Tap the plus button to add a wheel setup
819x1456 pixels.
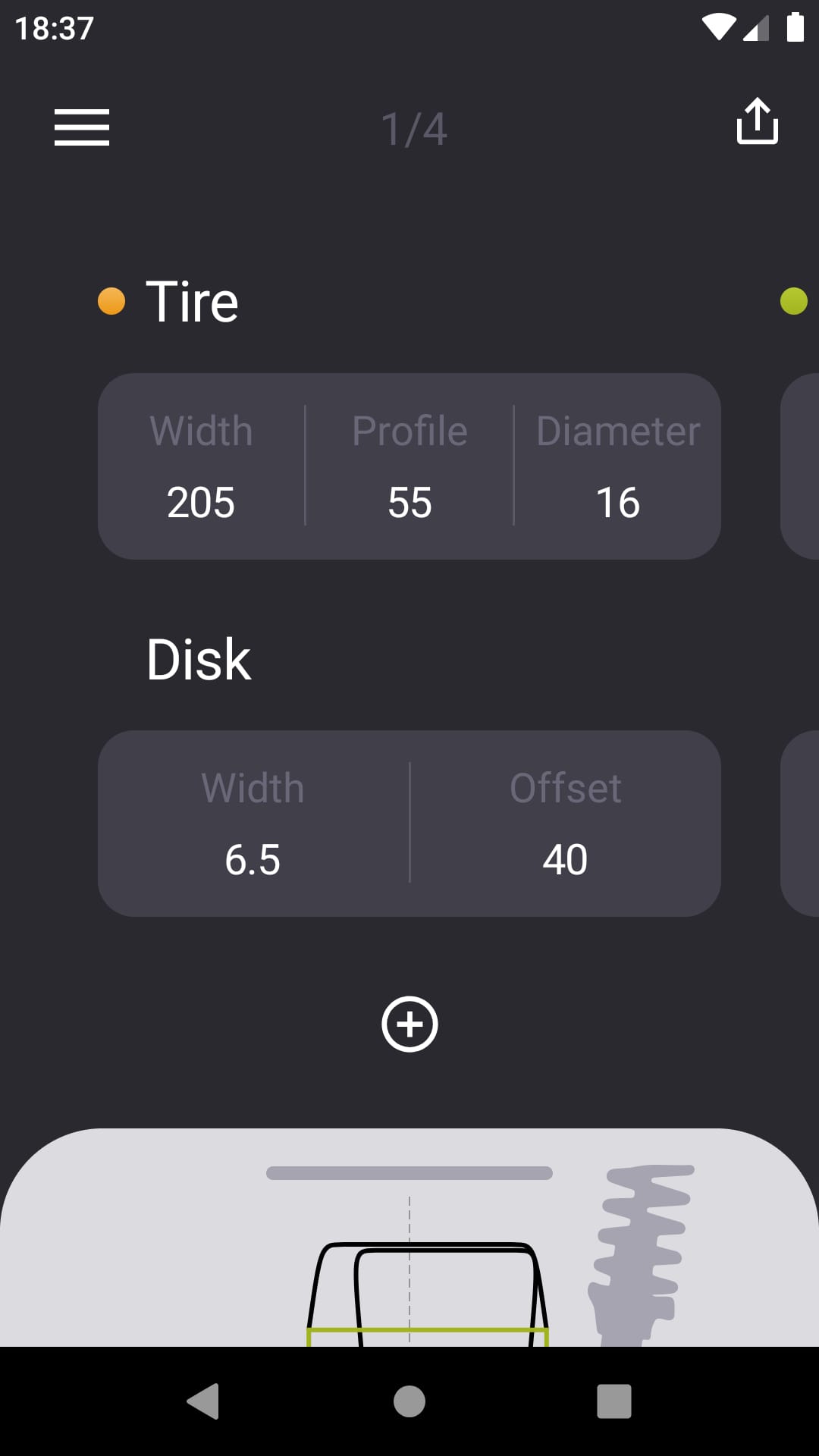(409, 1025)
